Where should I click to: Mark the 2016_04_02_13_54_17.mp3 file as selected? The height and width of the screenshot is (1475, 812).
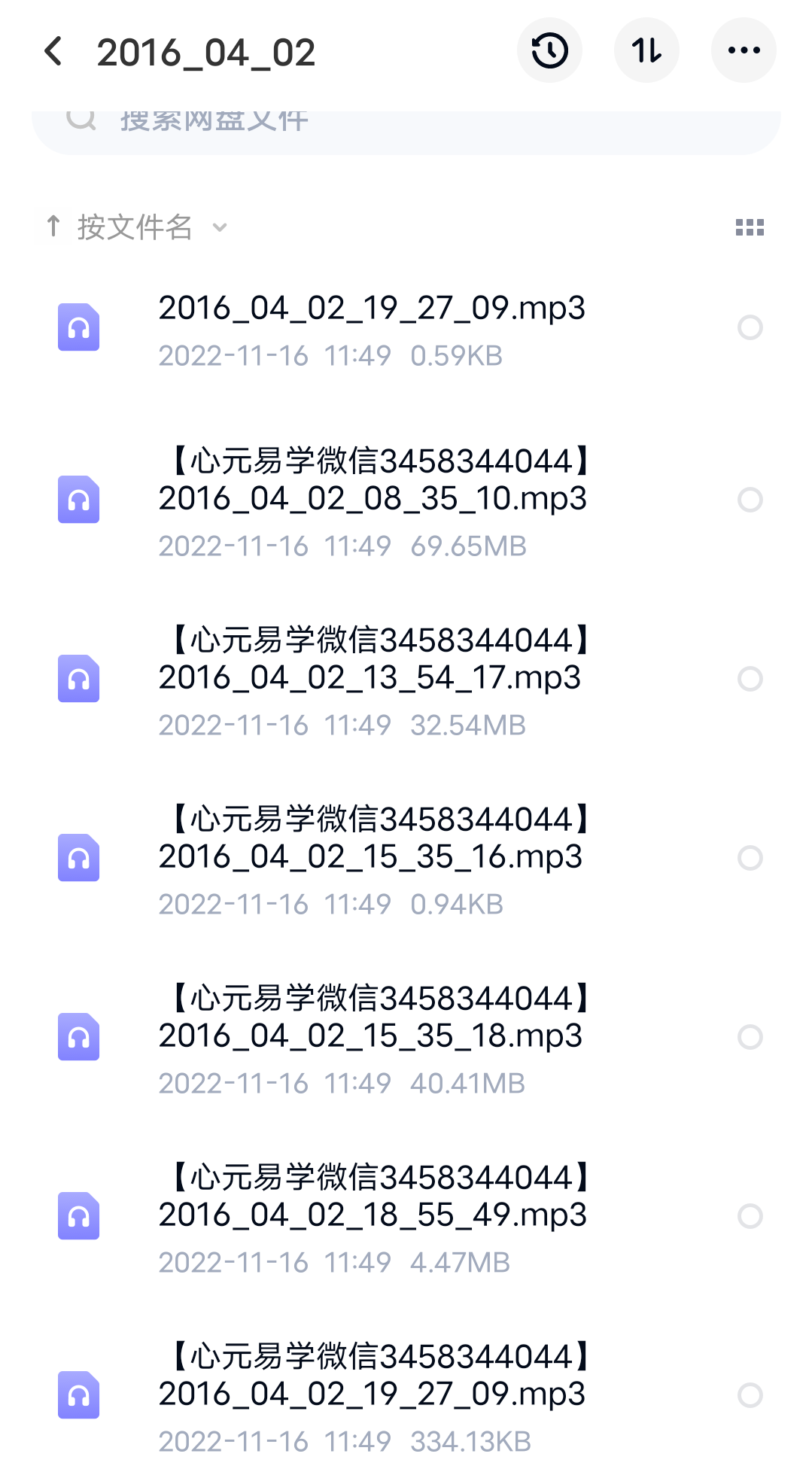[750, 679]
